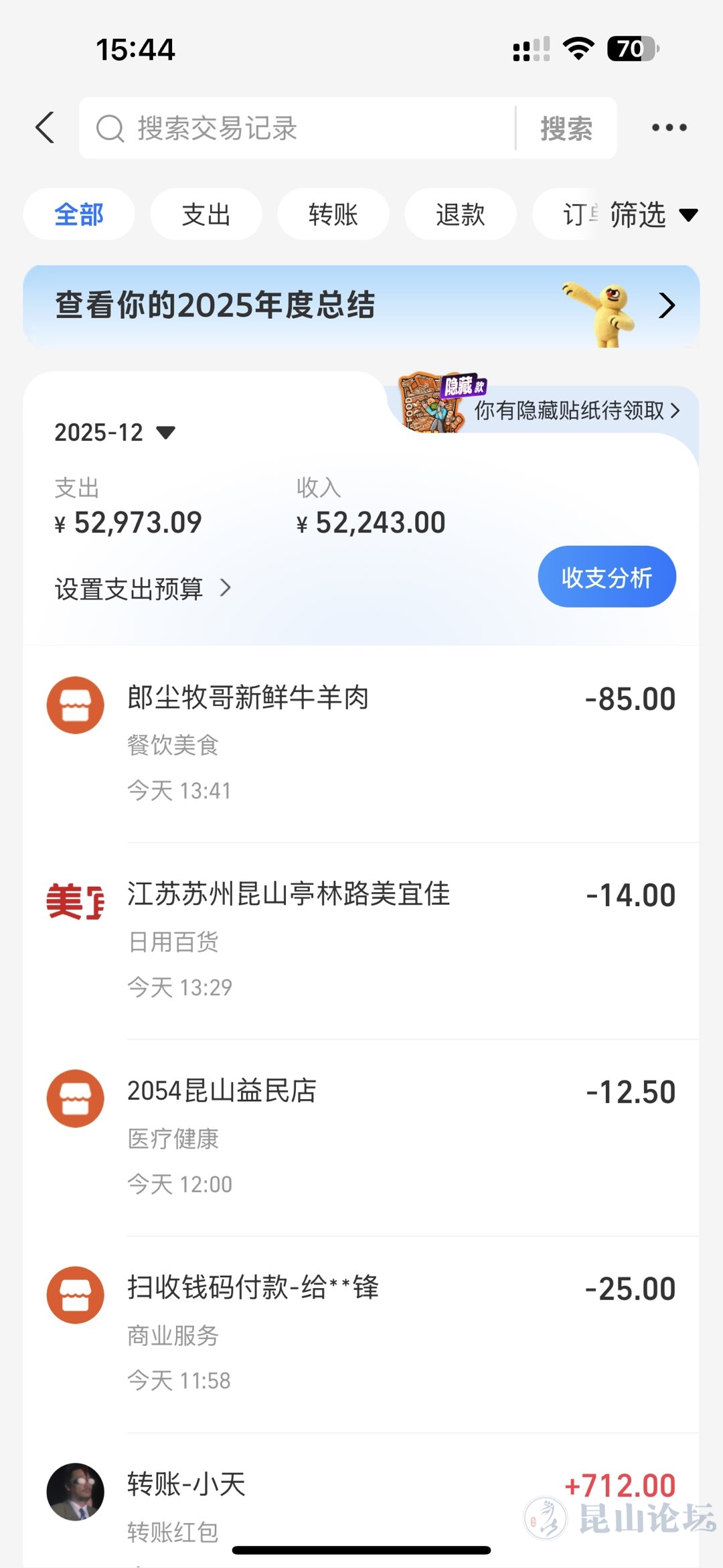Image resolution: width=723 pixels, height=1568 pixels.
Task: View the 扫收钱码付款 -25.00 transaction
Action: tap(361, 1333)
